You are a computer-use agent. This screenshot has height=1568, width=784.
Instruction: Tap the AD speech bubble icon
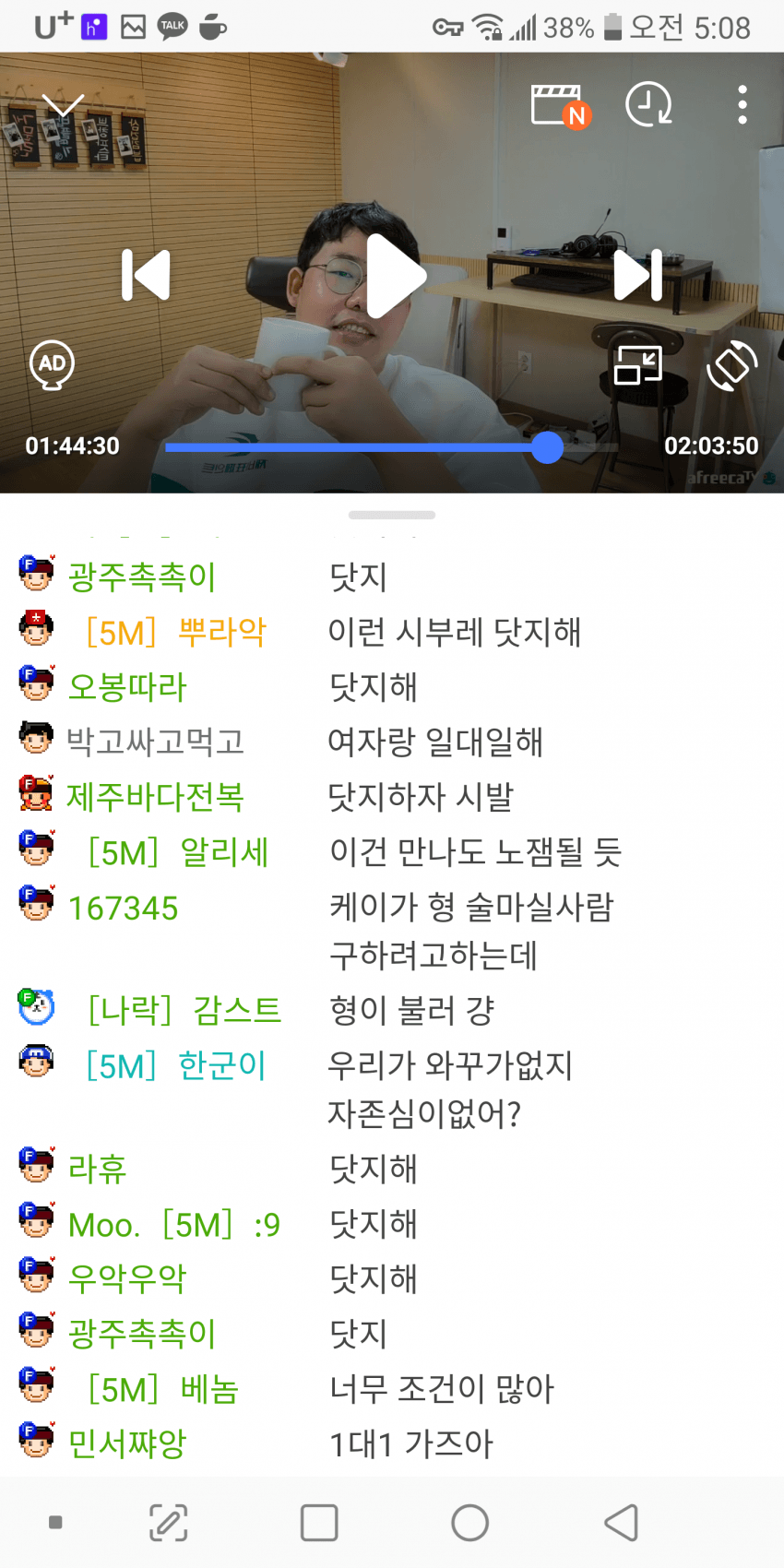53,365
